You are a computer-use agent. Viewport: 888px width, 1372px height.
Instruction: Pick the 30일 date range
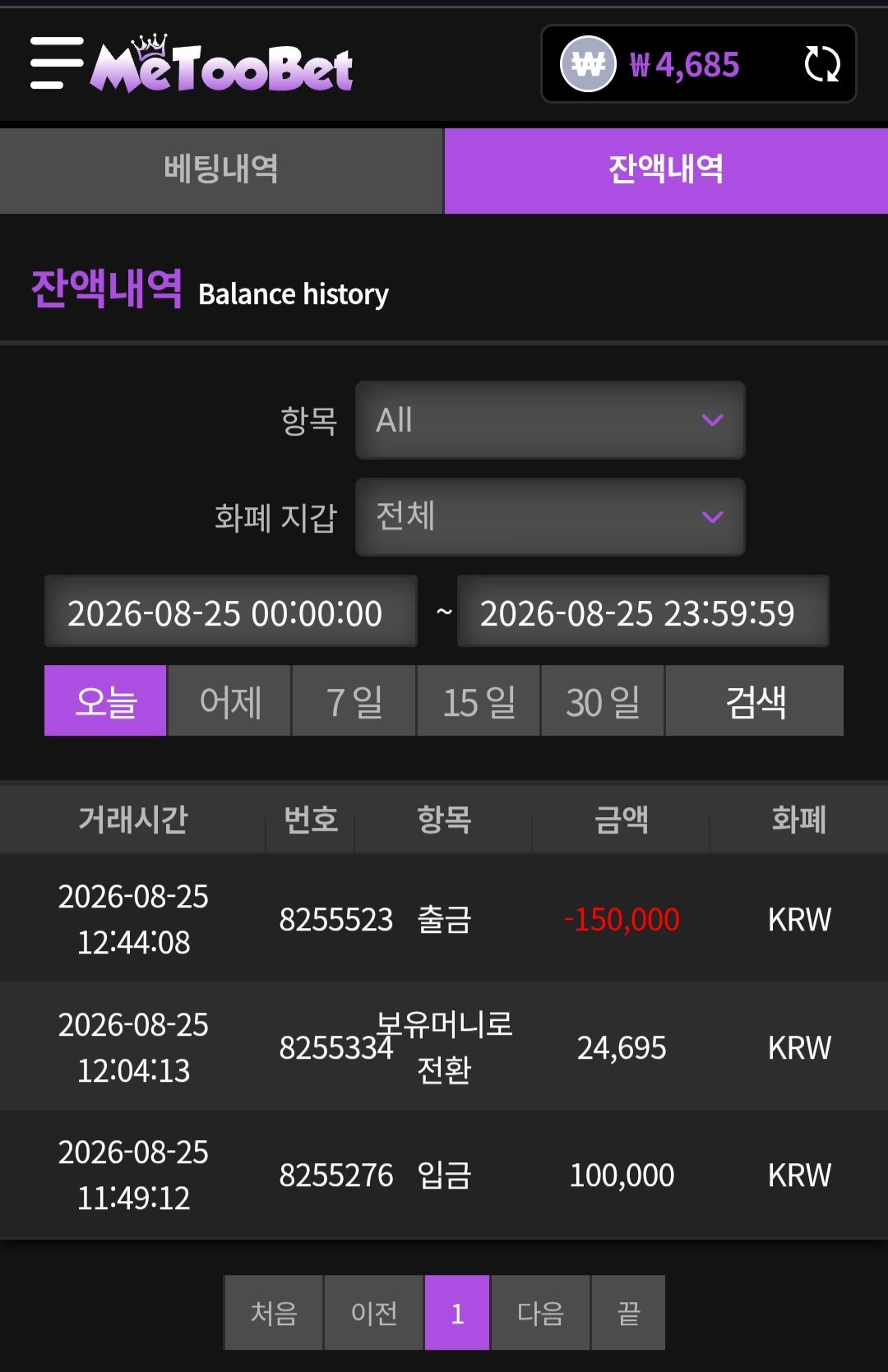click(603, 700)
